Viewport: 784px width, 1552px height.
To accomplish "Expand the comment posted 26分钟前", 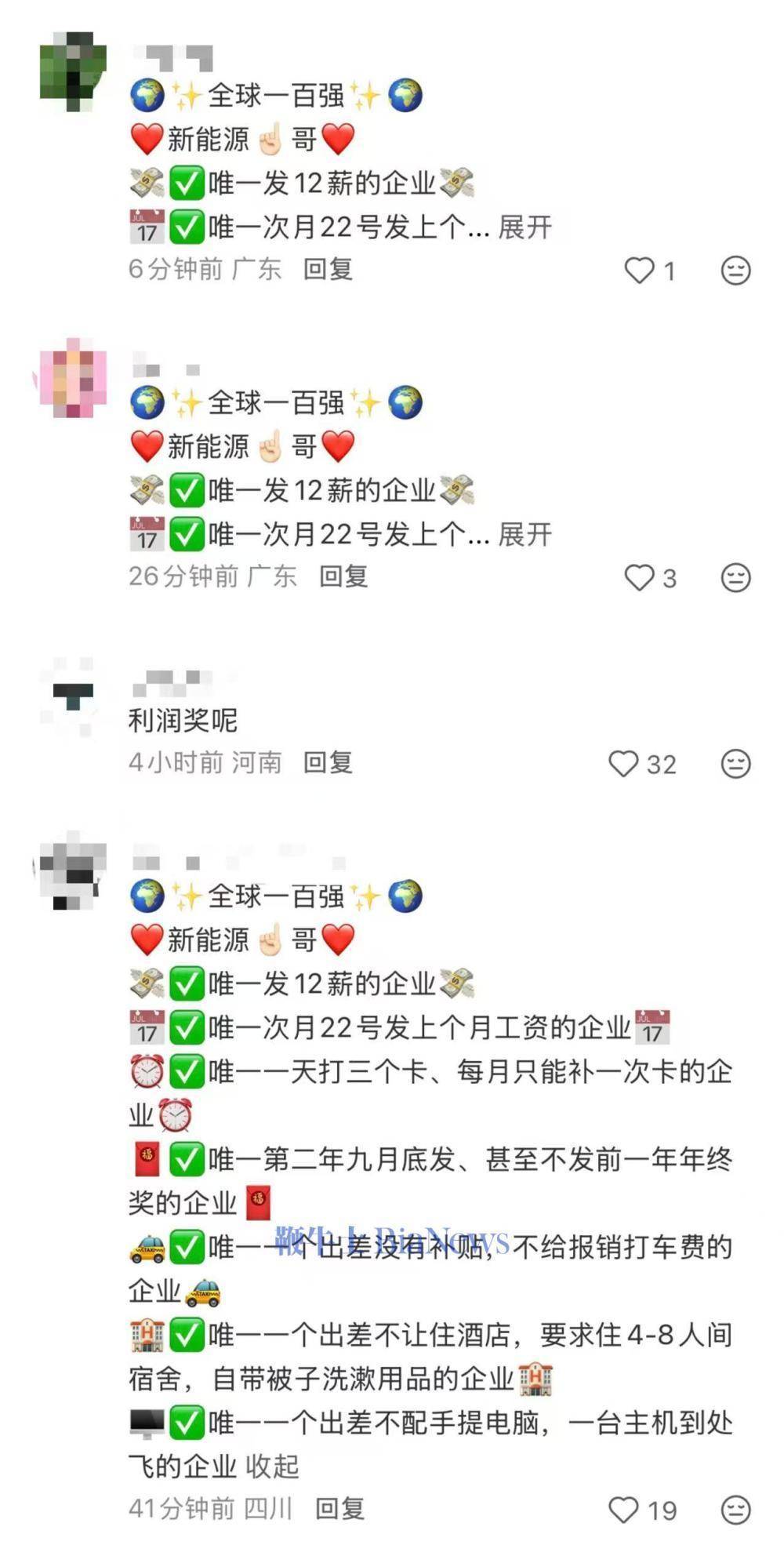I will tap(524, 535).
